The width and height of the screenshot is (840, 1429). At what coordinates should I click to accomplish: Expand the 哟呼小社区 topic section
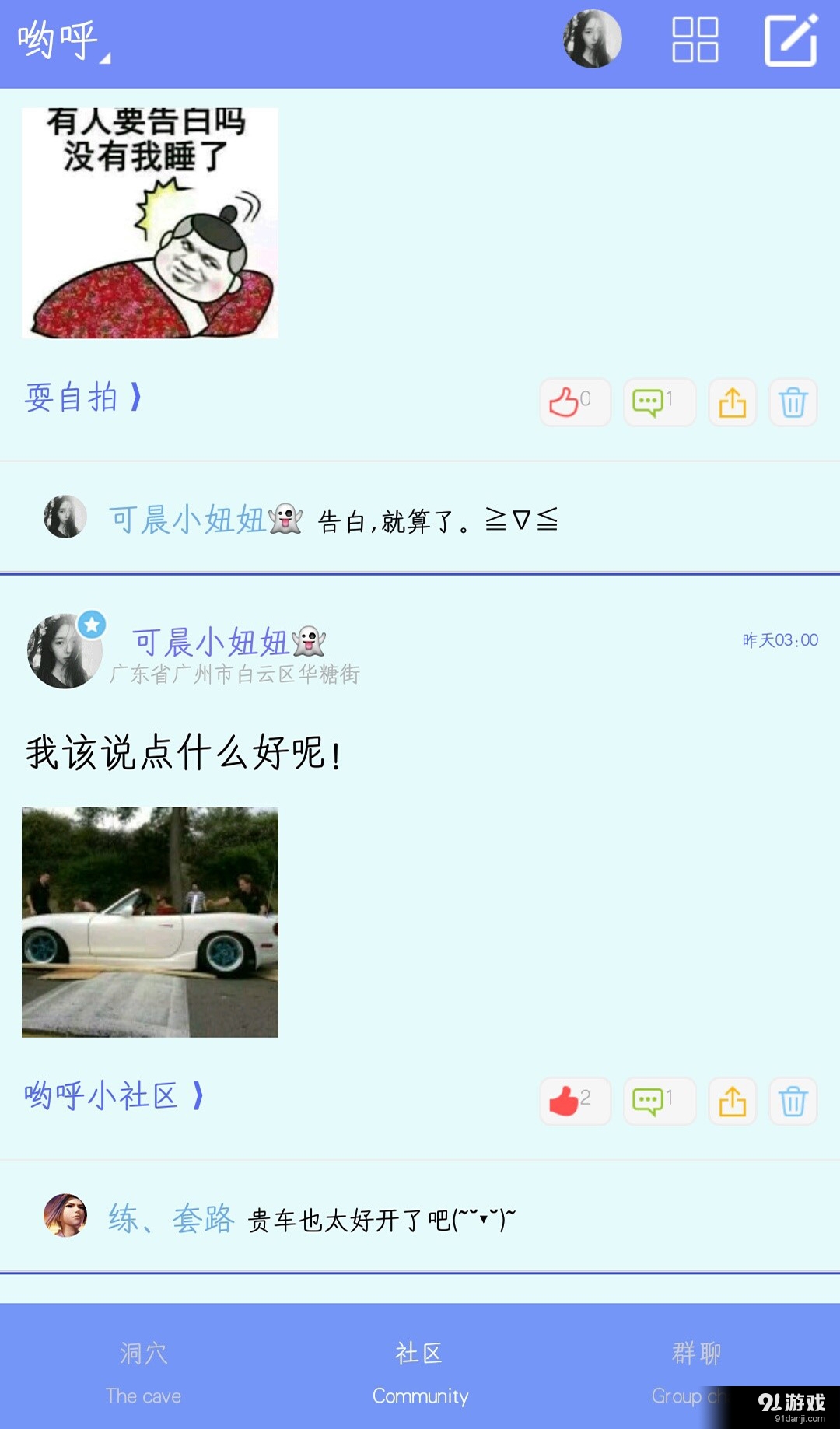click(113, 1098)
